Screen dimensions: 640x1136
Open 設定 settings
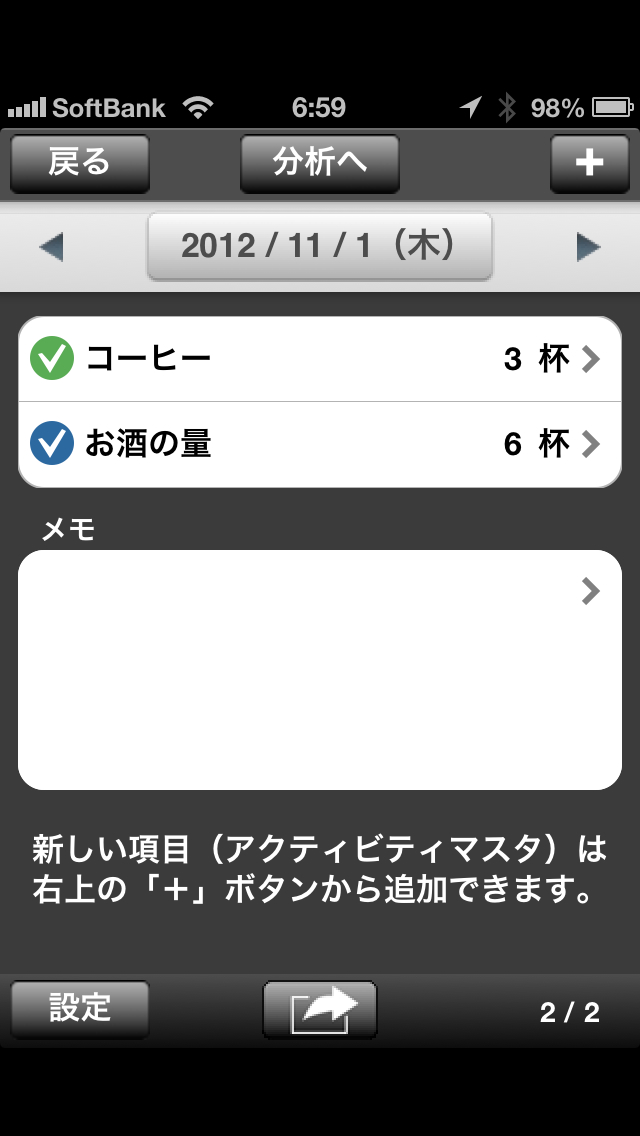coord(80,1010)
